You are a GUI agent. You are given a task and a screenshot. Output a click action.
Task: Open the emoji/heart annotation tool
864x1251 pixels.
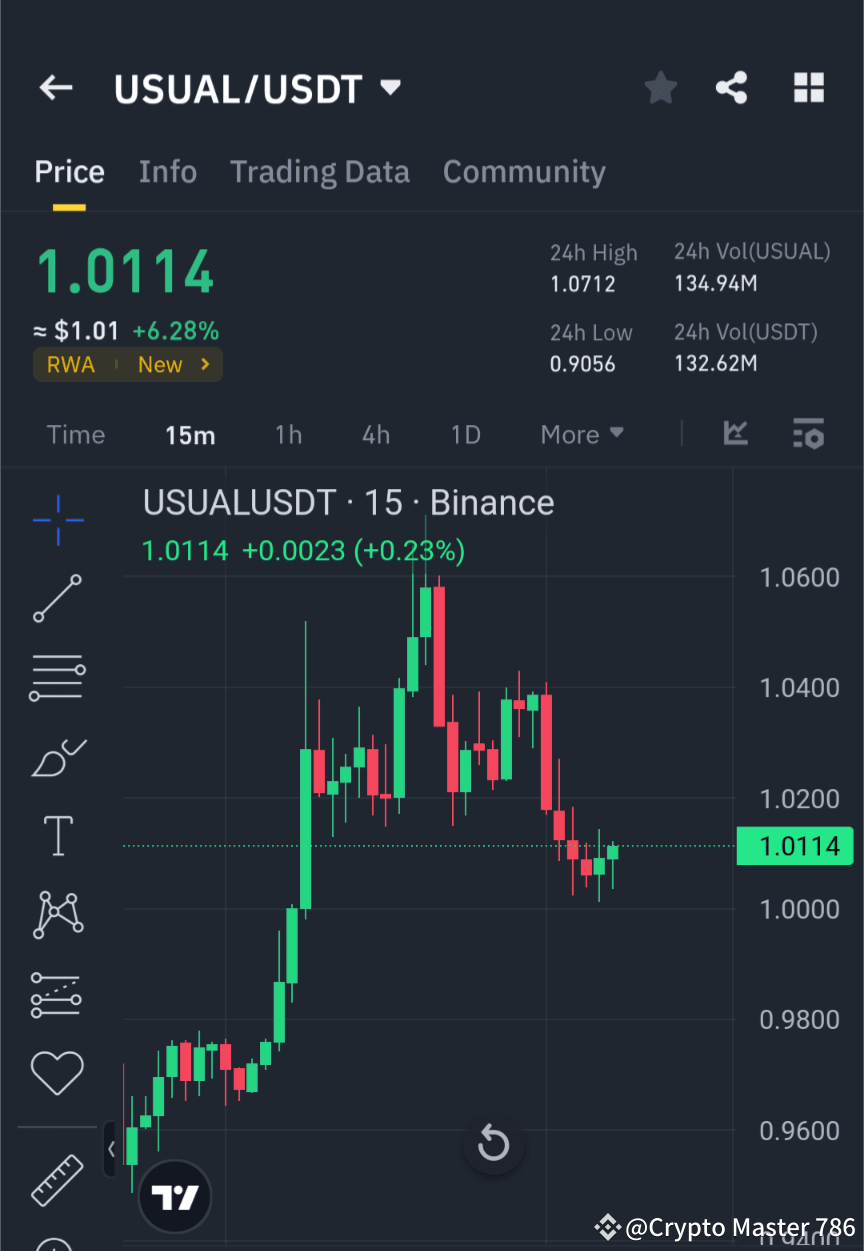(x=57, y=1072)
